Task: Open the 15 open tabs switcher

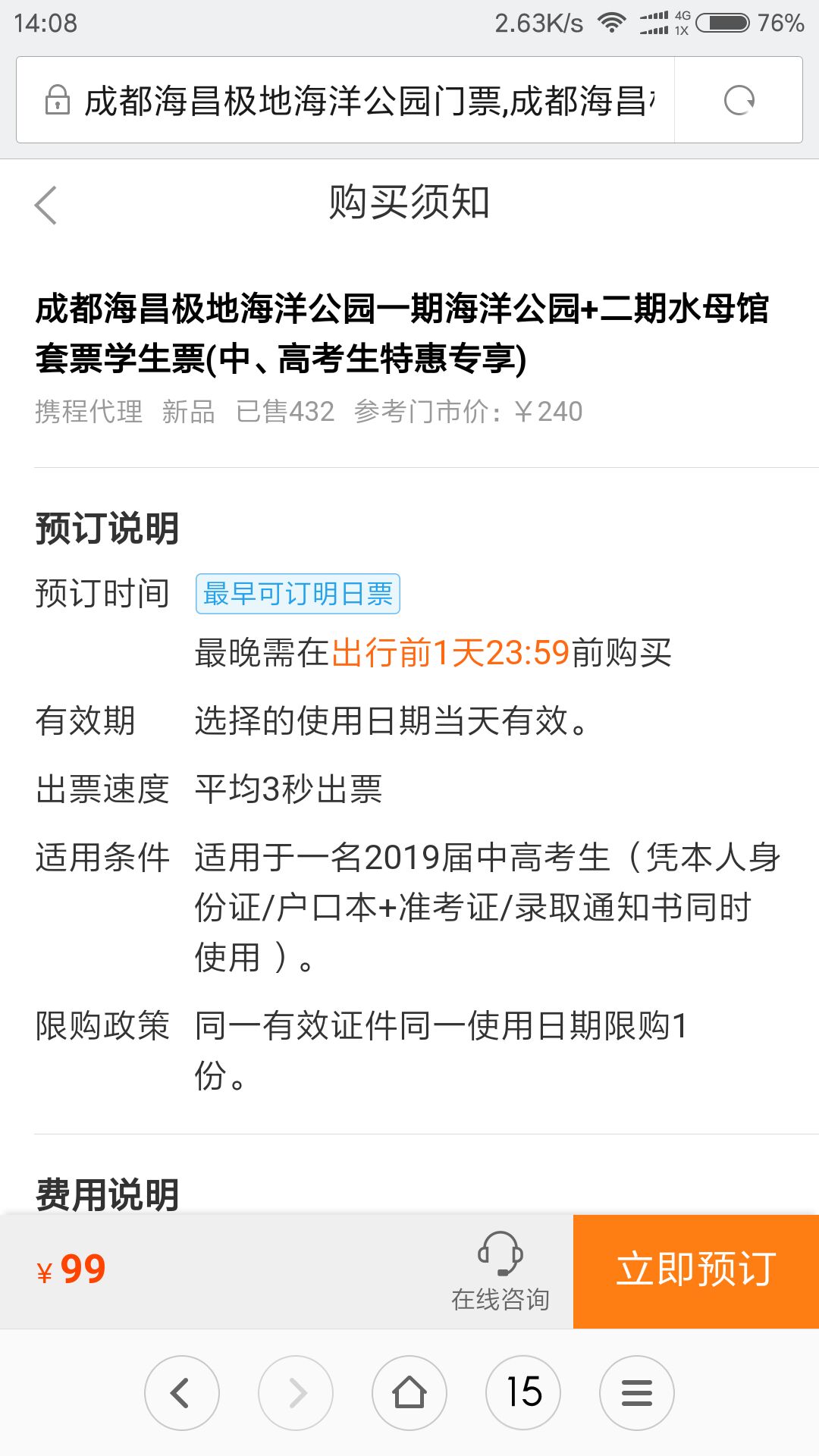Action: tap(523, 1393)
